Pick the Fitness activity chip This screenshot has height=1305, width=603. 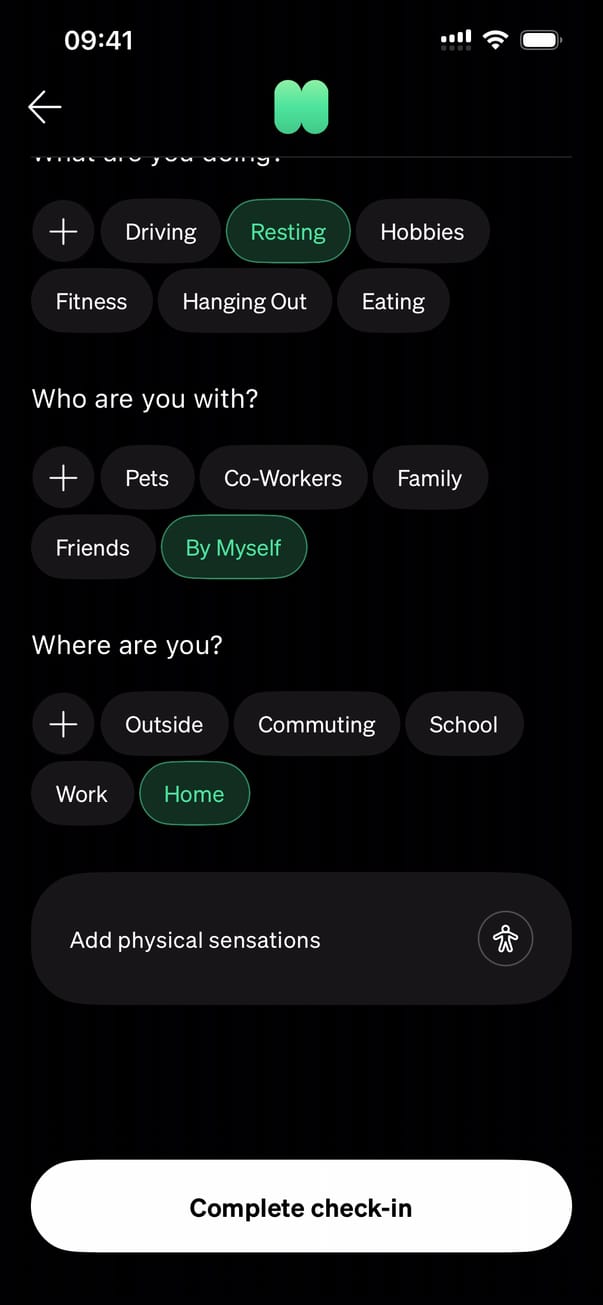point(91,302)
